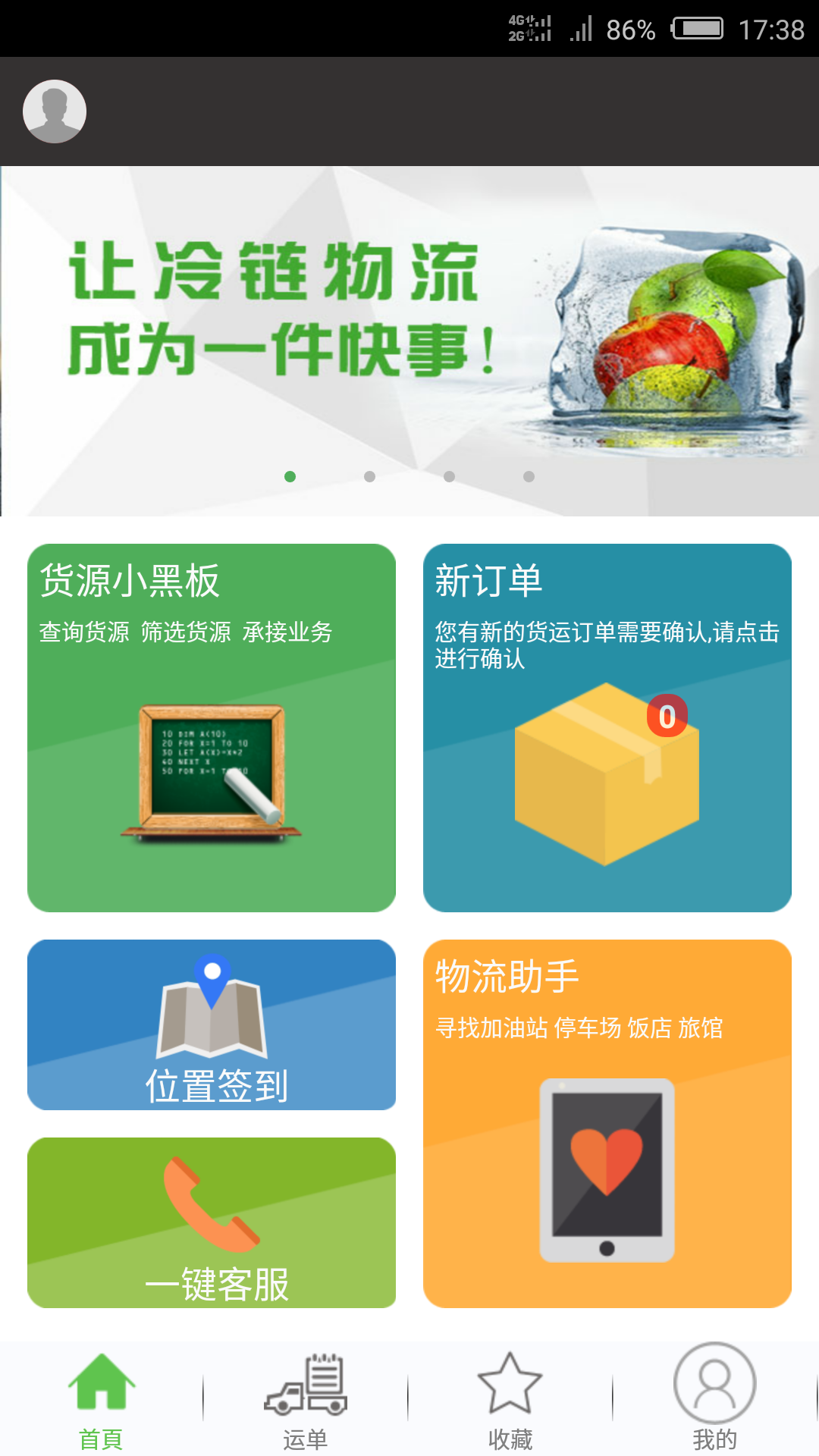
Task: Switch to the 我的 profile tab
Action: tap(714, 1400)
